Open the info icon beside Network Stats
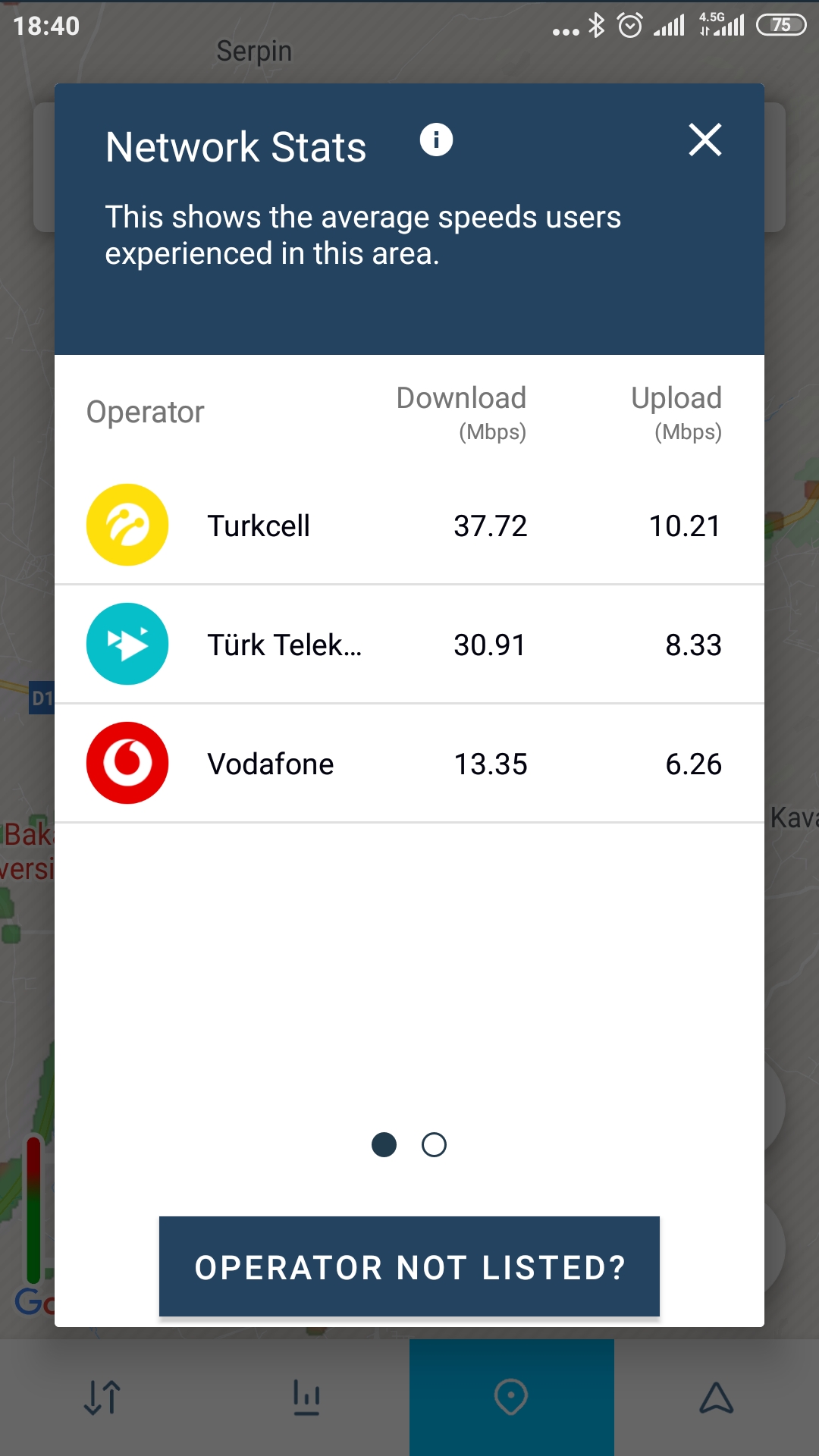The image size is (819, 1456). tap(436, 140)
